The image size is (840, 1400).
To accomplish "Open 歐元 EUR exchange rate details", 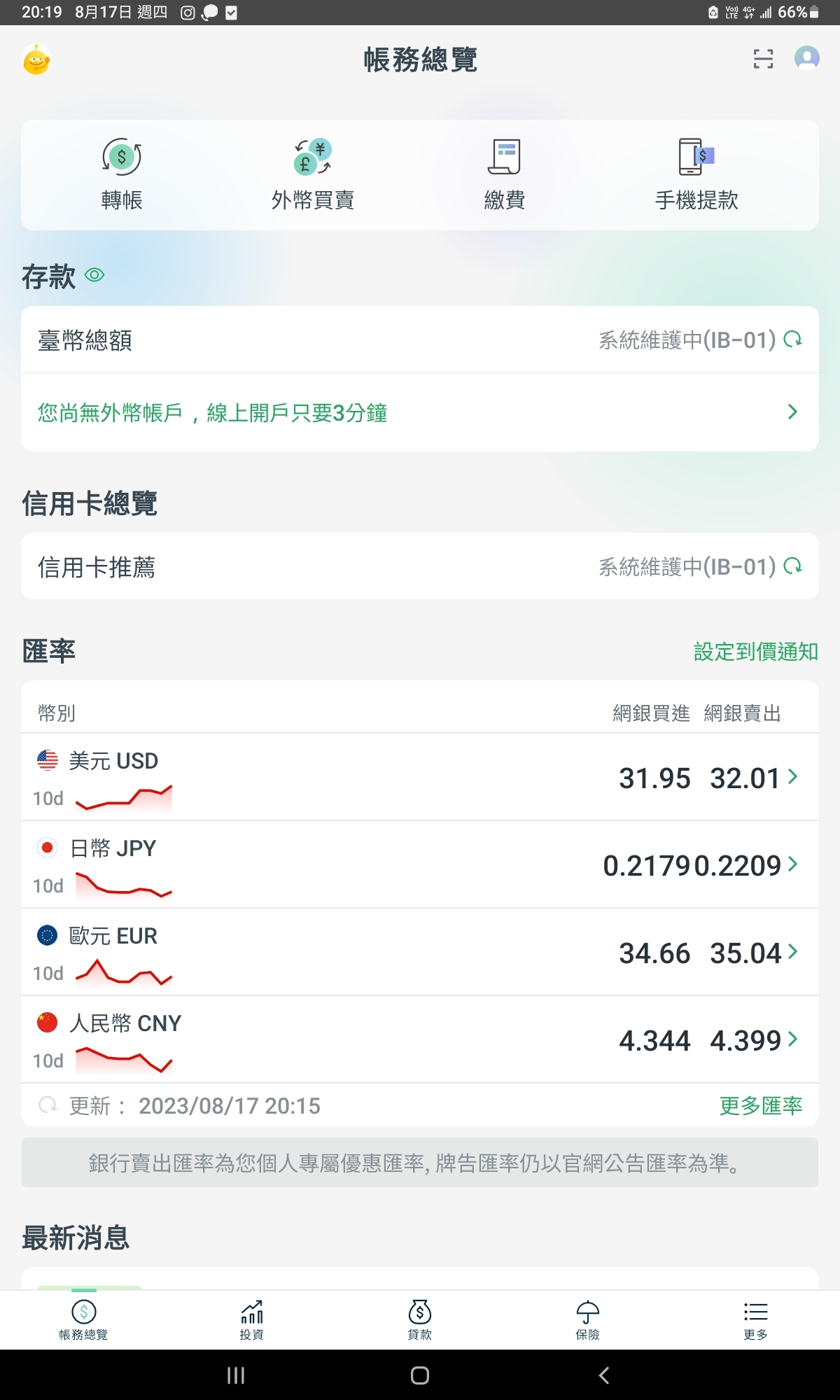I will pyautogui.click(x=420, y=952).
